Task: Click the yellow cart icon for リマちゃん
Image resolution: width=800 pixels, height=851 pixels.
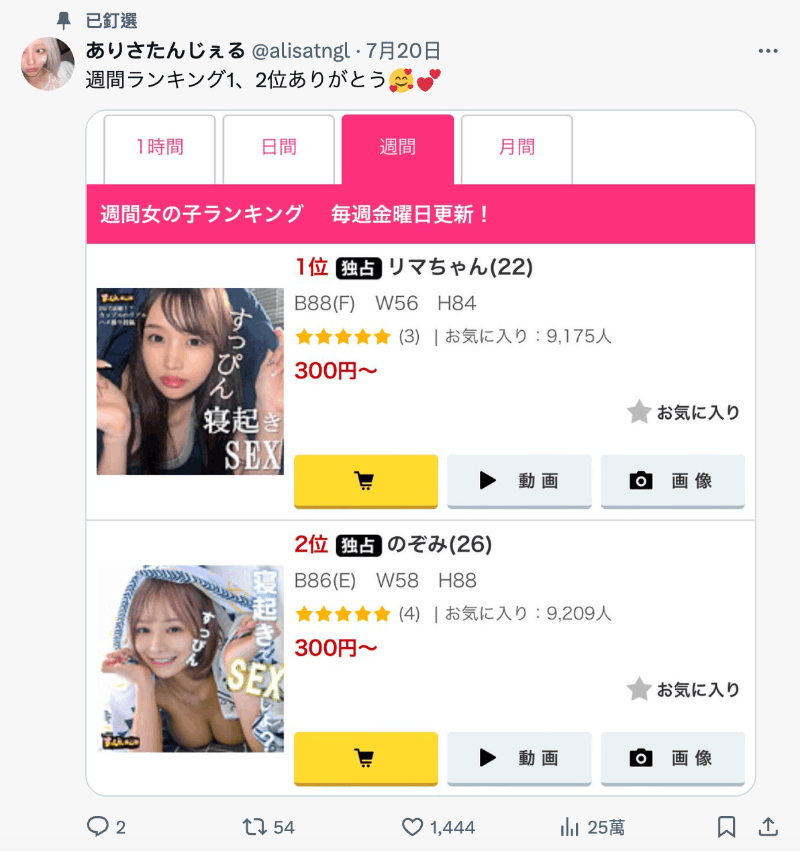Action: (x=365, y=481)
